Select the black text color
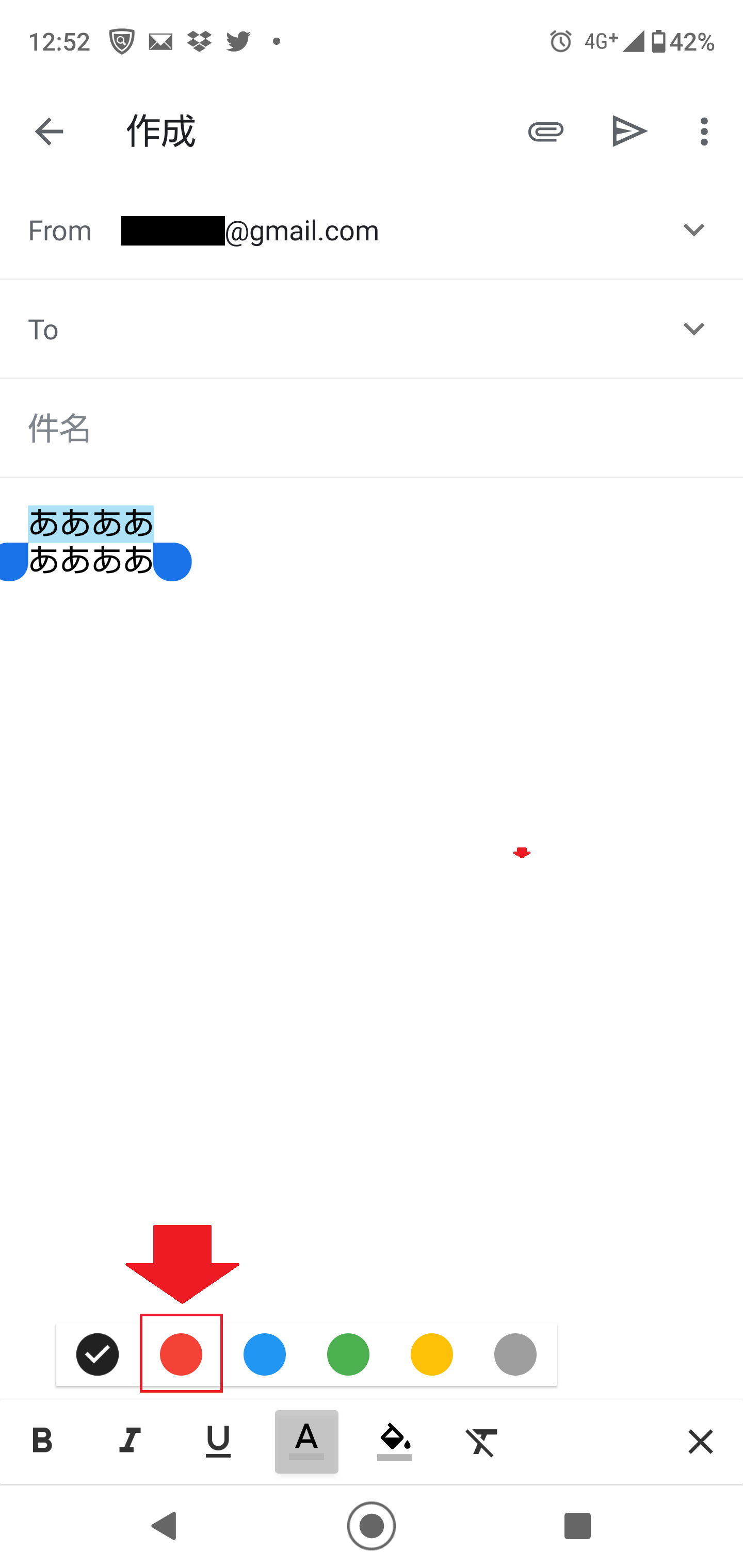The width and height of the screenshot is (743, 1568). 98,1354
